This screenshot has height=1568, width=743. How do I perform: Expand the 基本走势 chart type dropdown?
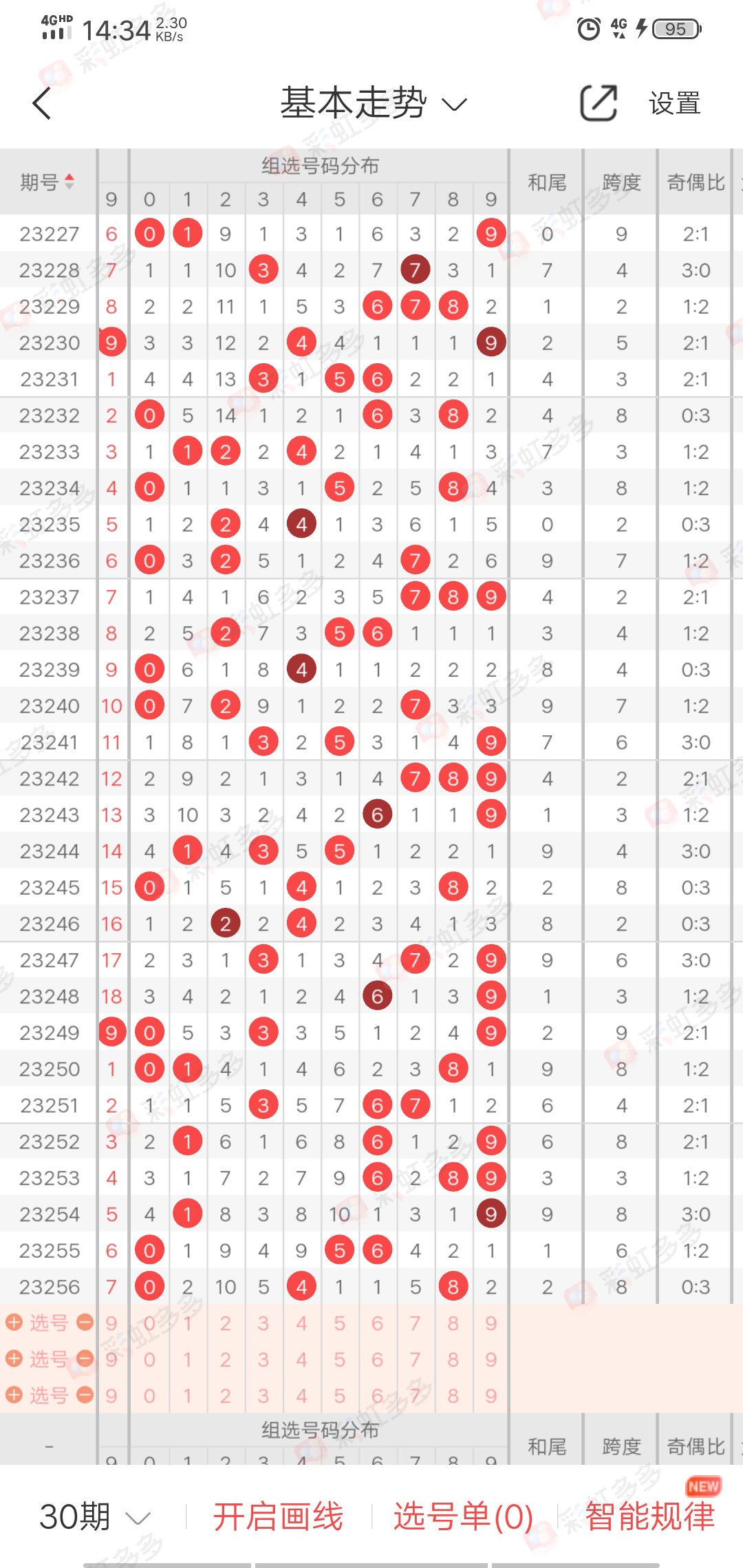click(374, 104)
